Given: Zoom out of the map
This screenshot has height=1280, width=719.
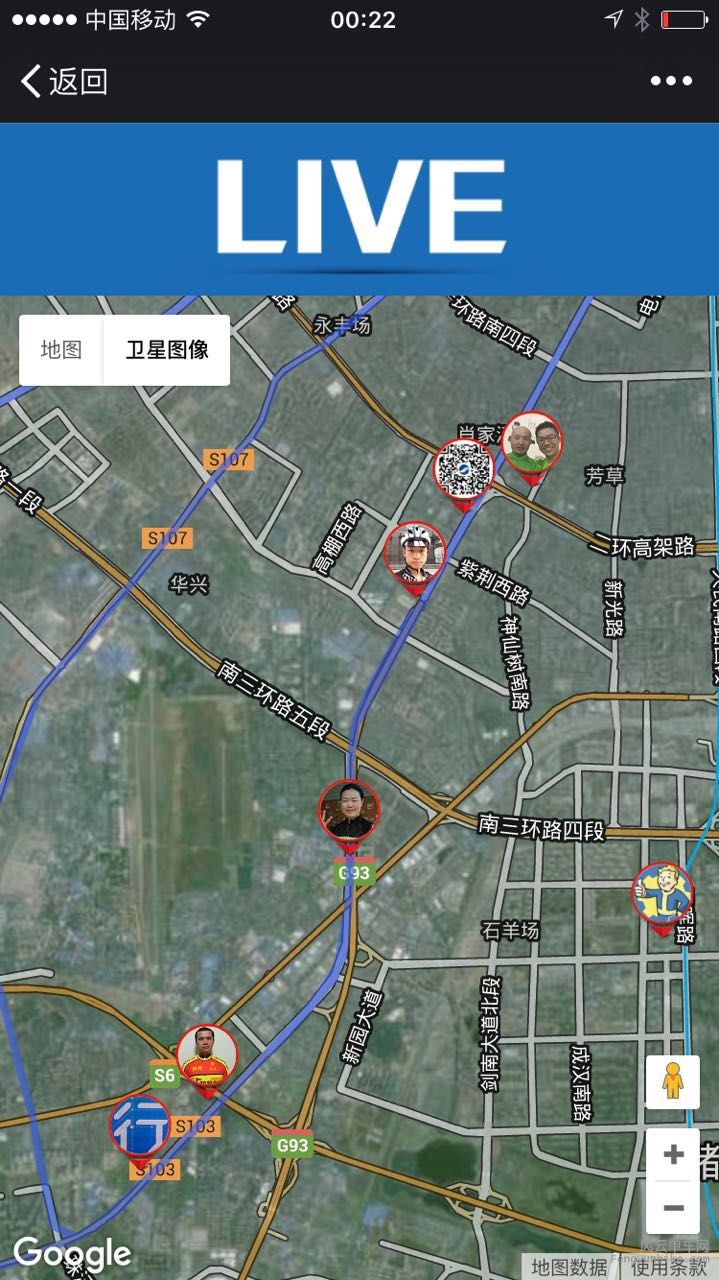Looking at the screenshot, I should [673, 1207].
